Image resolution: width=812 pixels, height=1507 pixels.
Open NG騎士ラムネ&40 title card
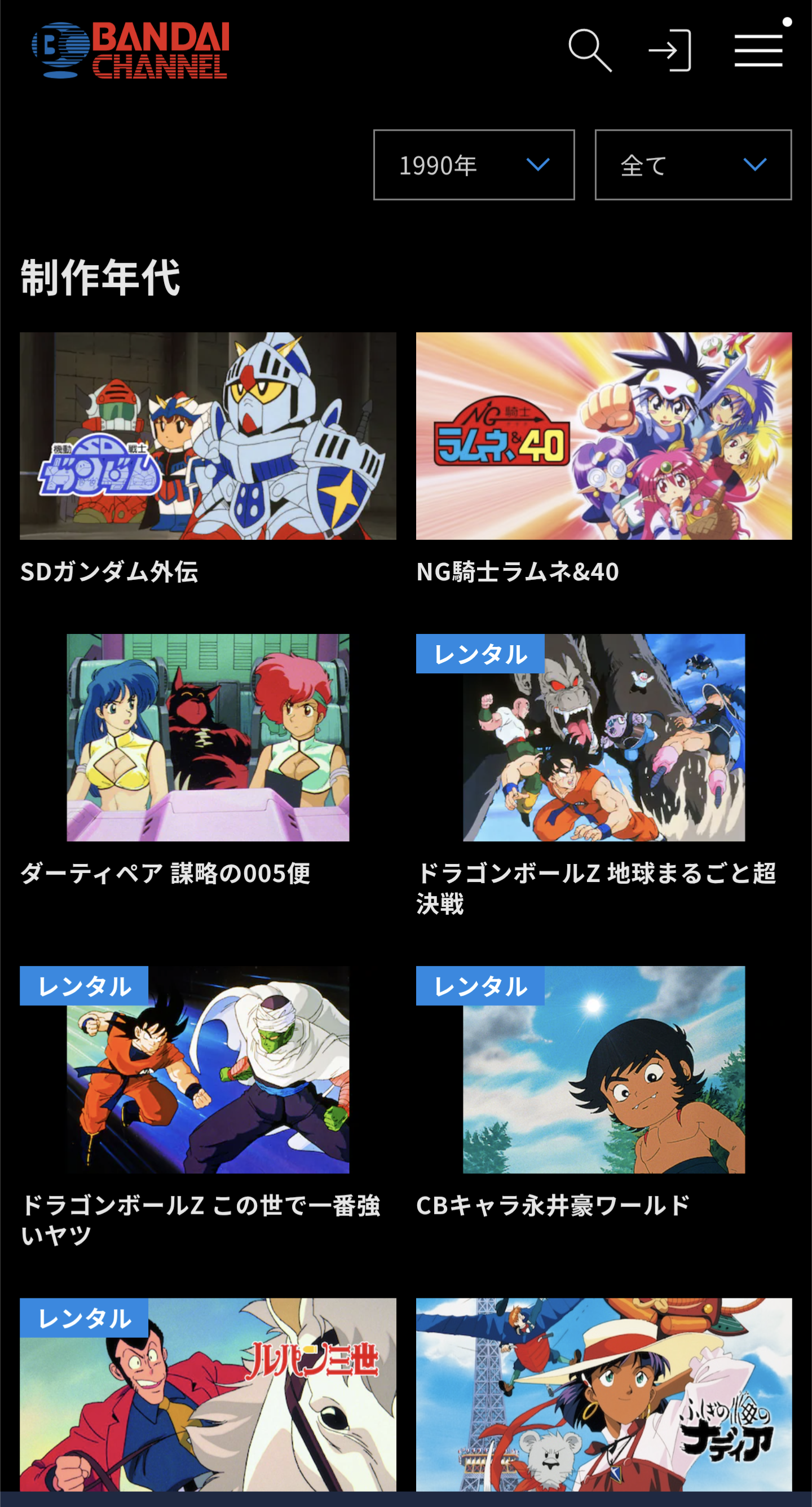click(x=604, y=436)
